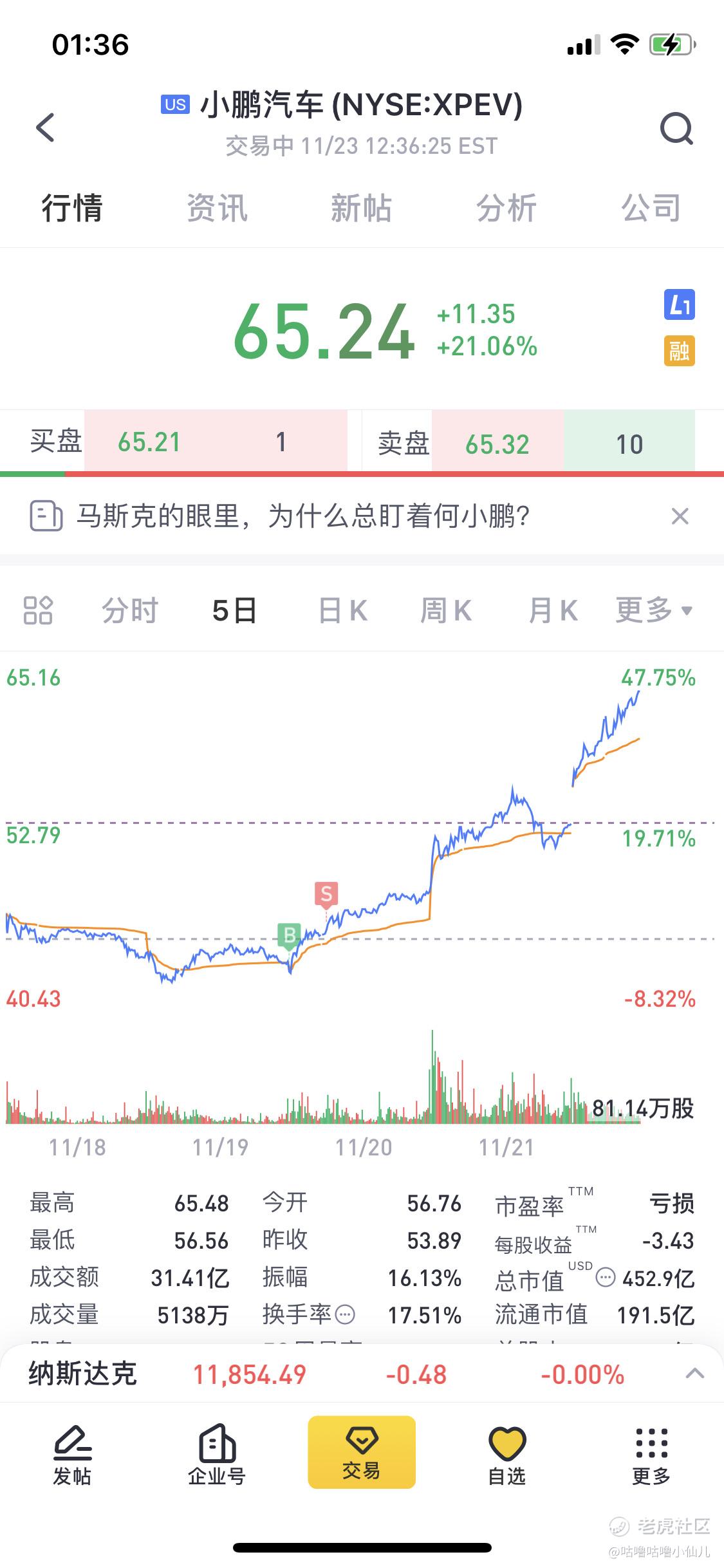Screen dimensions: 724x1568
Task: Open the 交易 trade button
Action: pyautogui.click(x=362, y=1452)
